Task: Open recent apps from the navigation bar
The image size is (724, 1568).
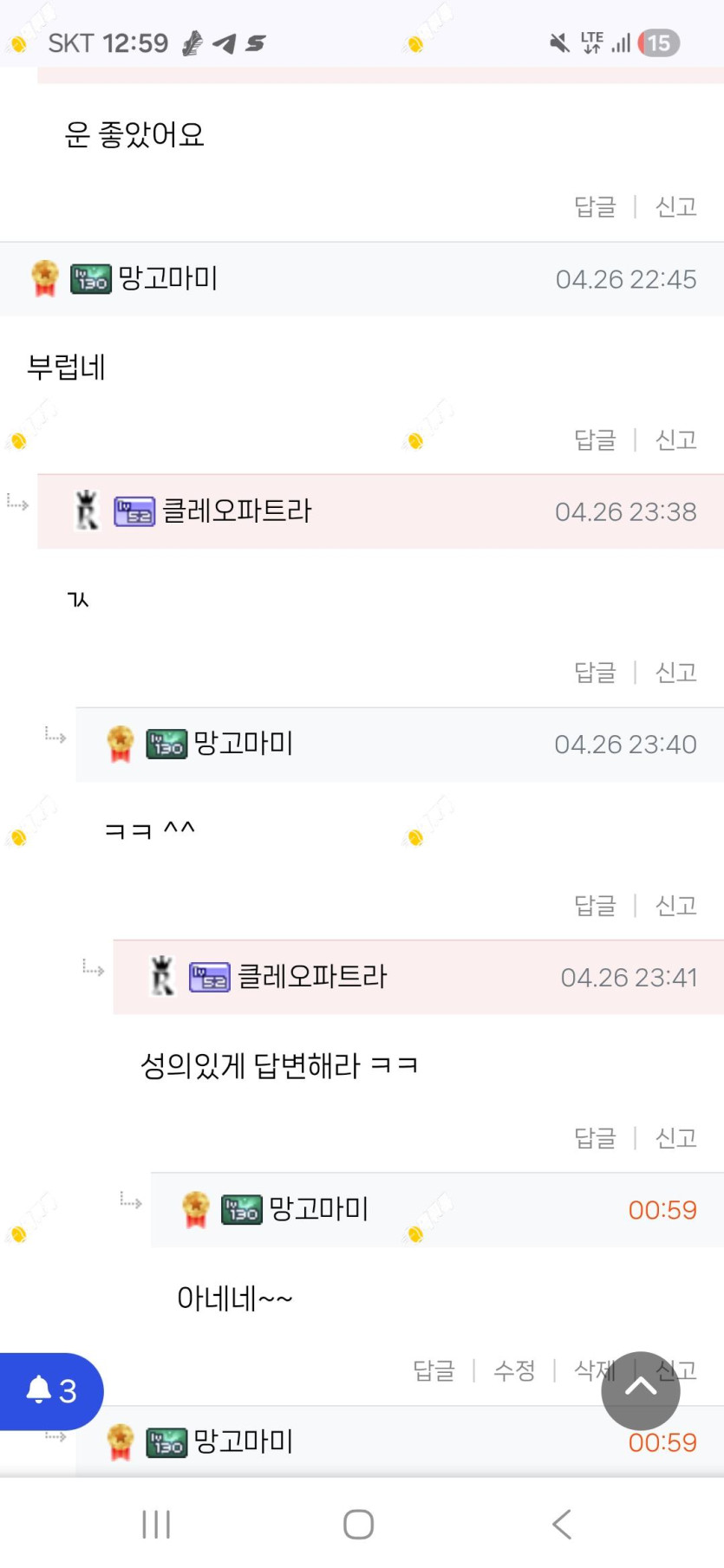Action: click(156, 1524)
